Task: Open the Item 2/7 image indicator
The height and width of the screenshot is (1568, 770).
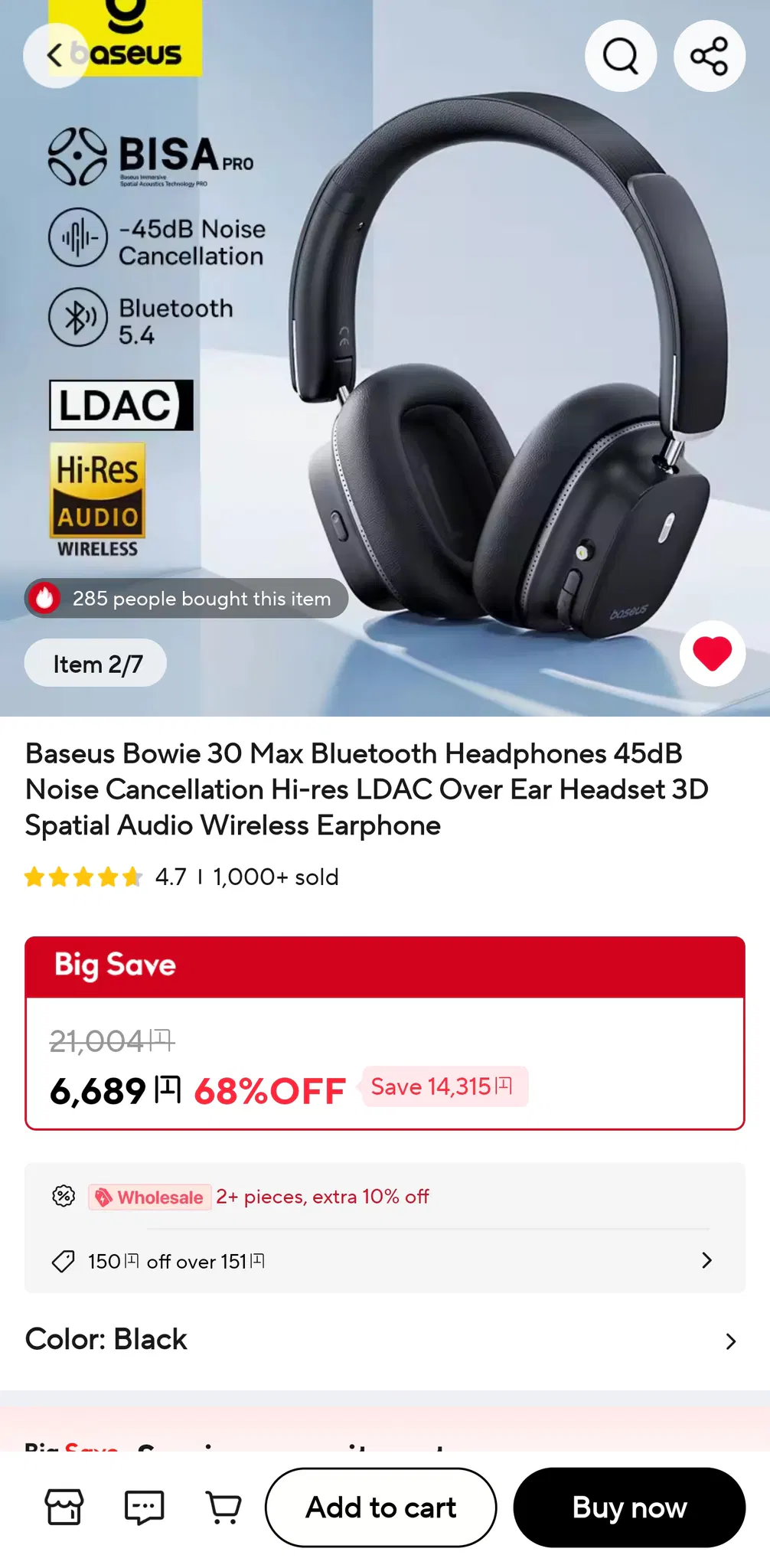Action: point(96,664)
